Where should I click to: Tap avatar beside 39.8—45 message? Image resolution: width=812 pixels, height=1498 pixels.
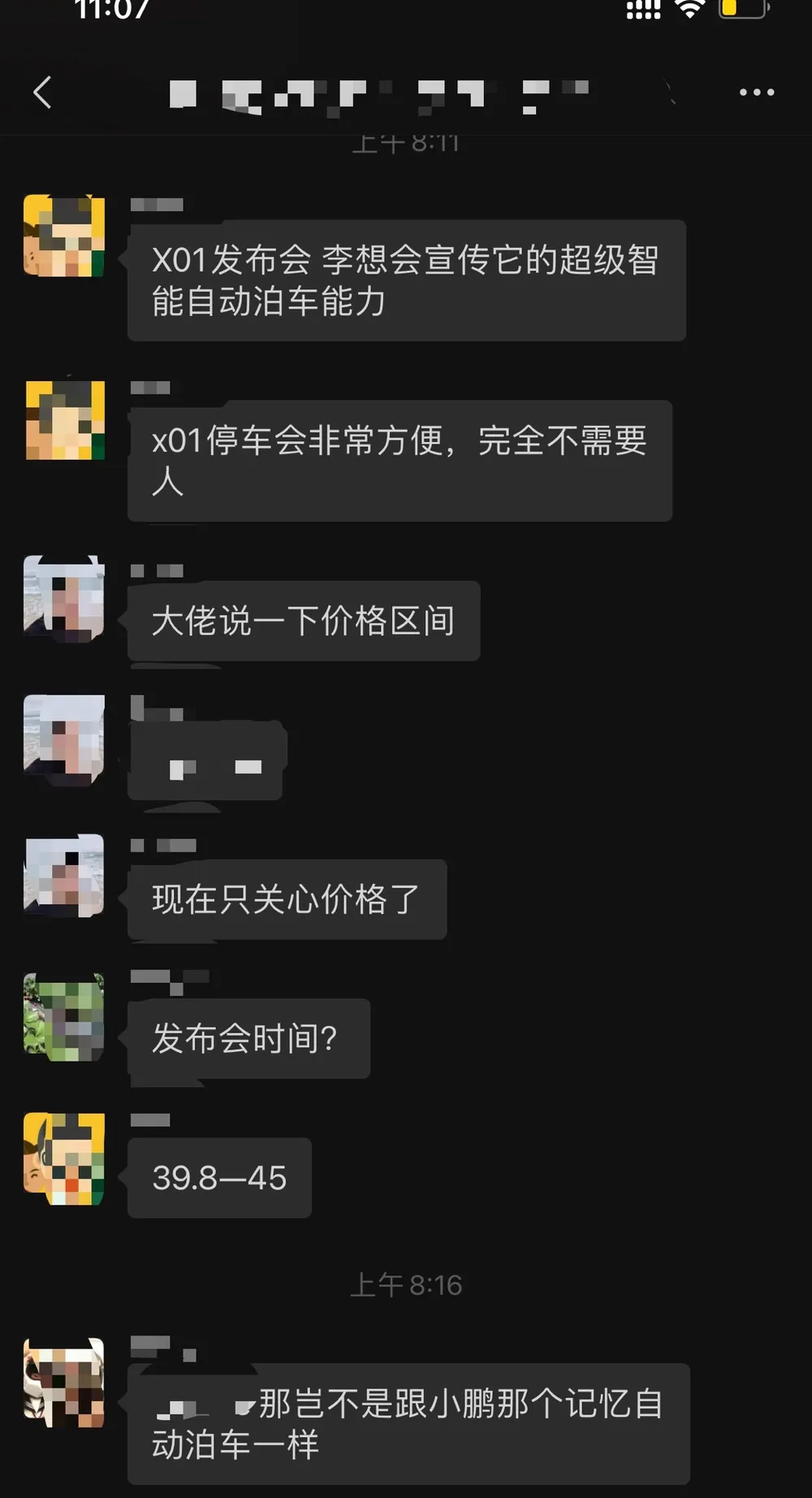point(64,1158)
